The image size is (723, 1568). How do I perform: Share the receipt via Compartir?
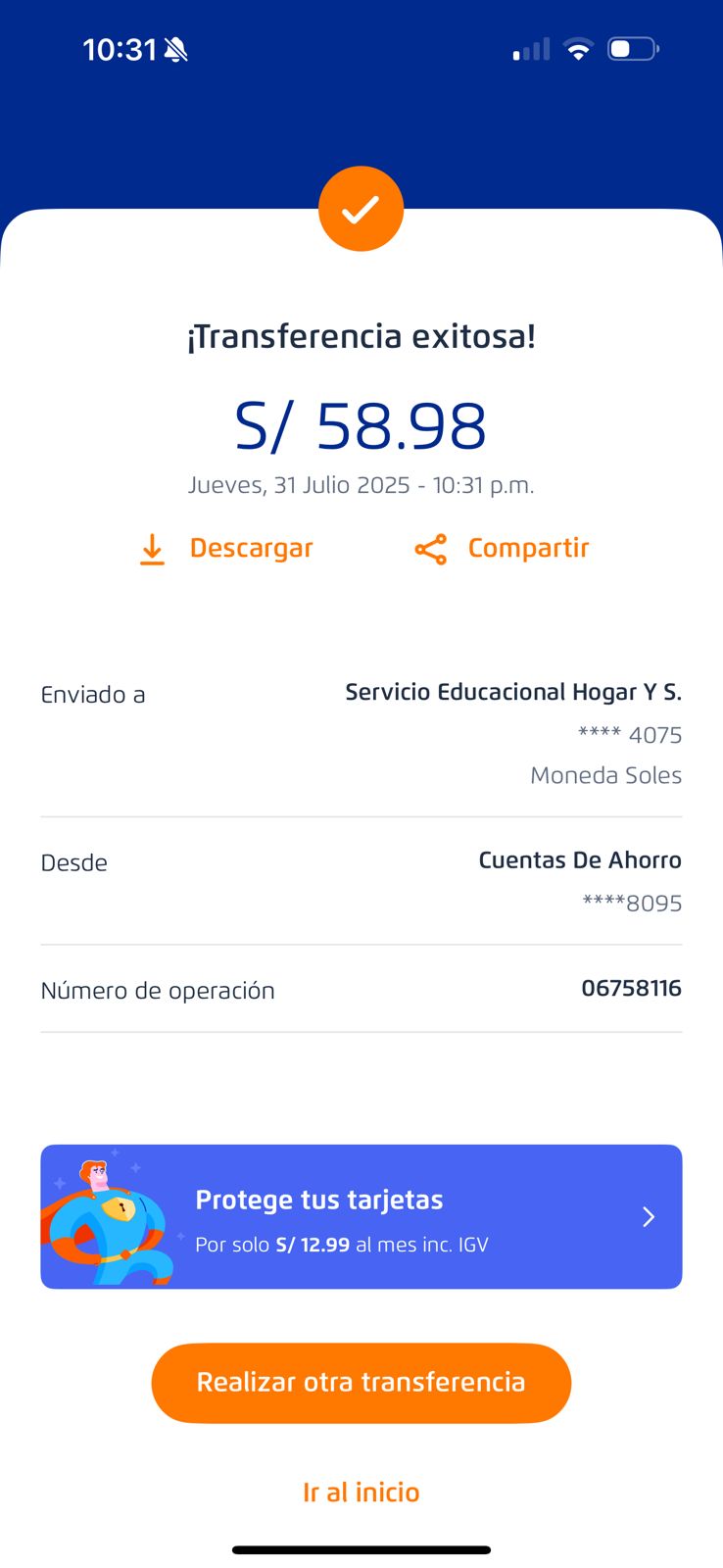click(502, 549)
